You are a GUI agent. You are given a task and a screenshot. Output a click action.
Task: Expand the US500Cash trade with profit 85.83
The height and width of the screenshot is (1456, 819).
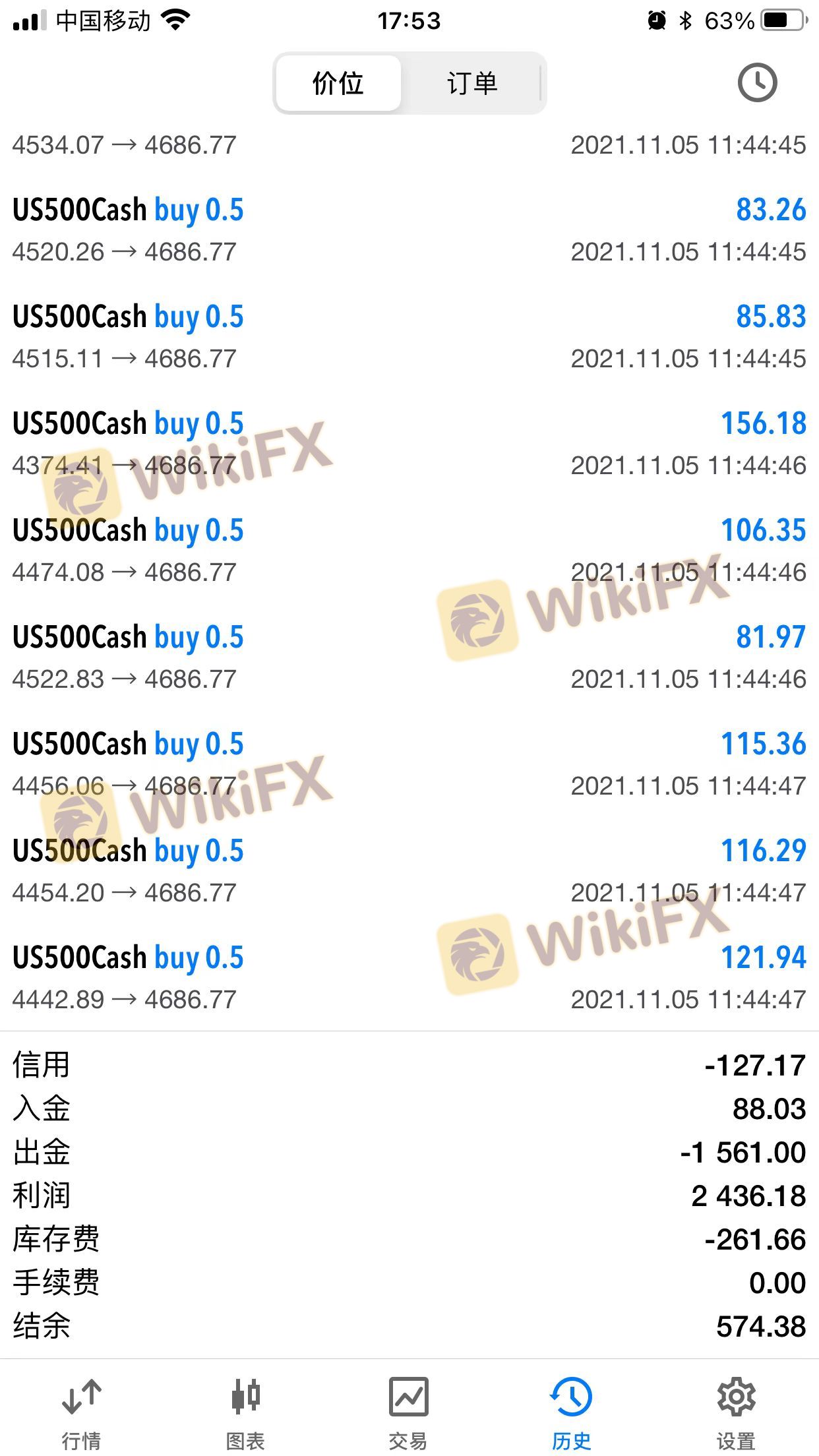[409, 337]
